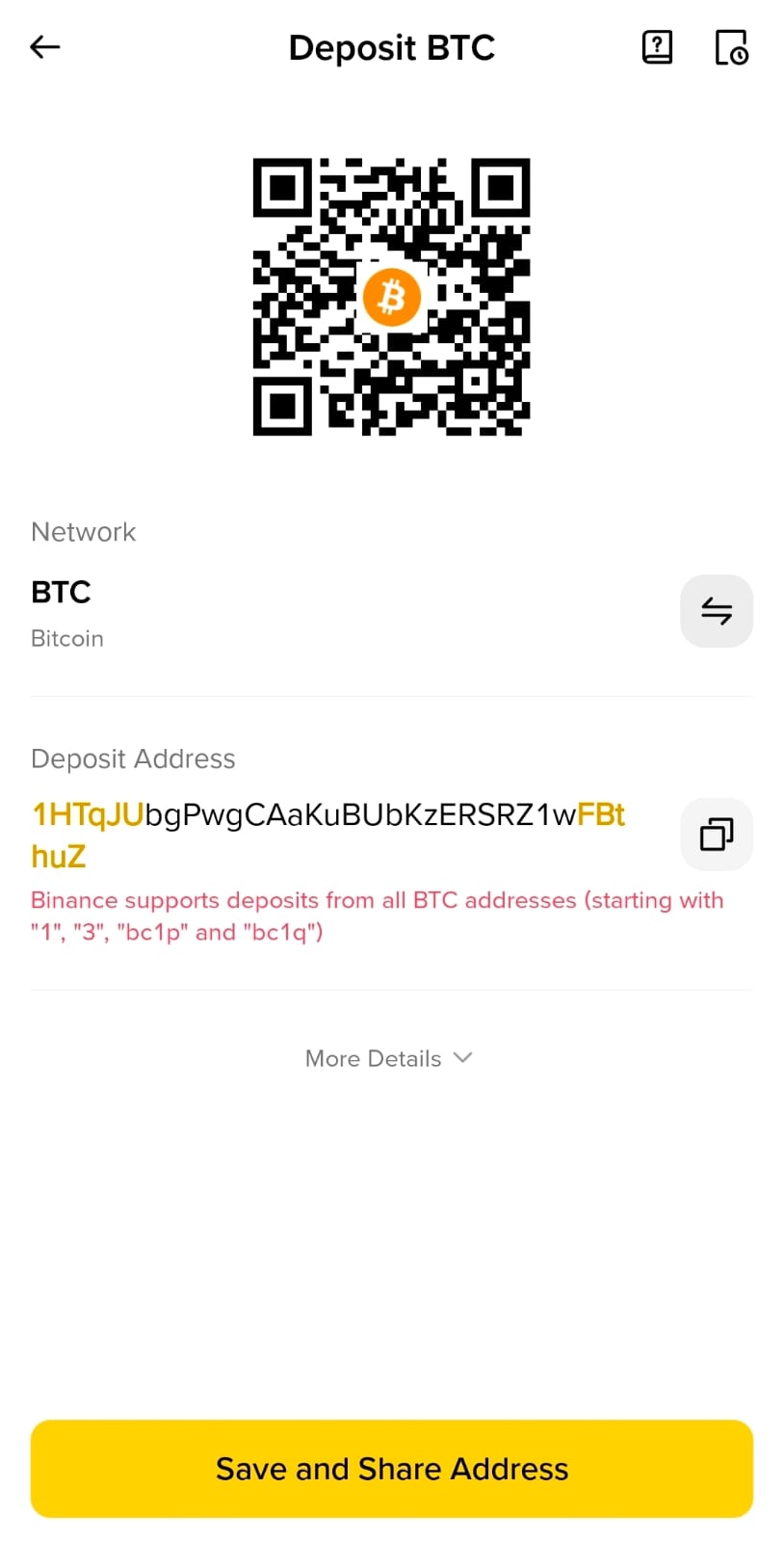View deposit history via clock document icon
This screenshot has width=784, height=1542.
(732, 47)
